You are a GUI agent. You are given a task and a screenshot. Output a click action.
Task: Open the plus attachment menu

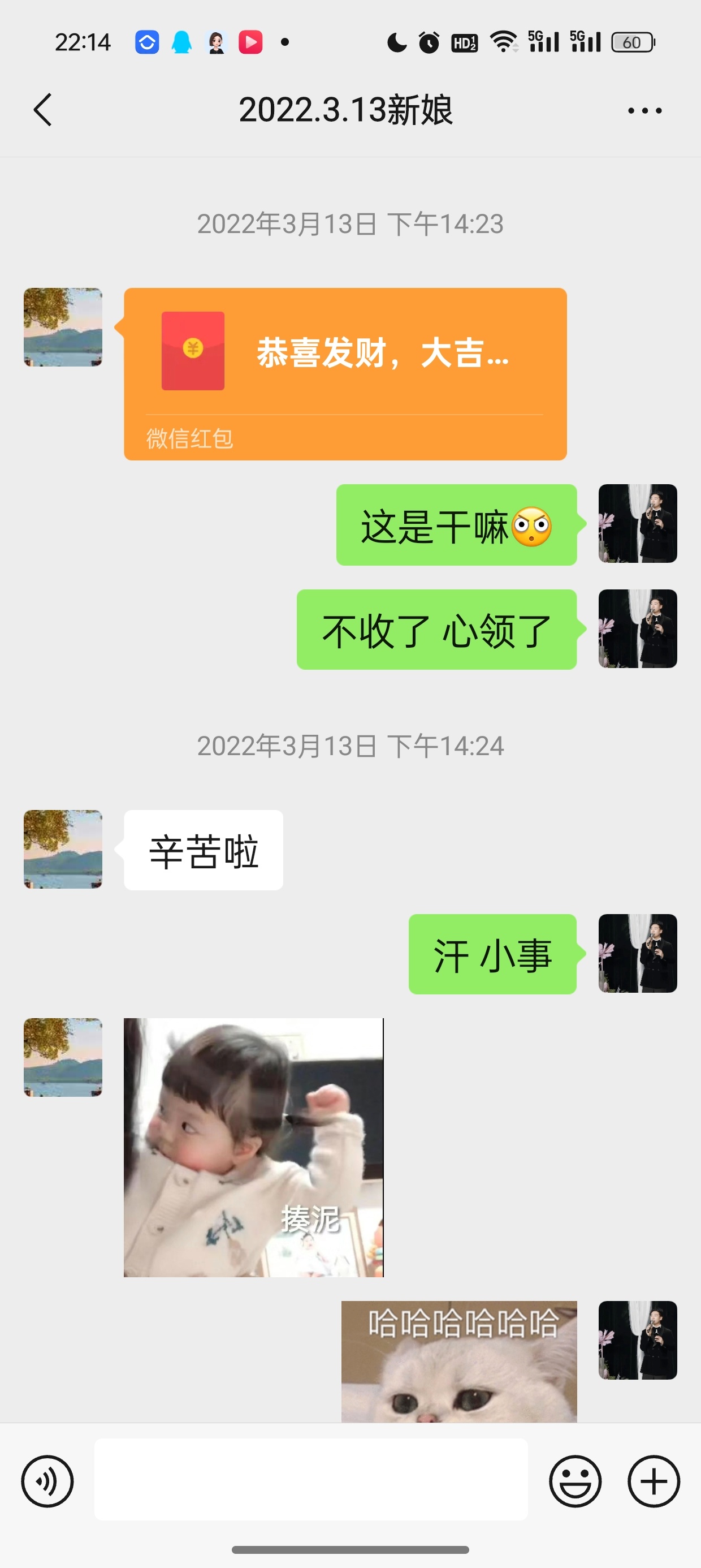pyautogui.click(x=654, y=1481)
